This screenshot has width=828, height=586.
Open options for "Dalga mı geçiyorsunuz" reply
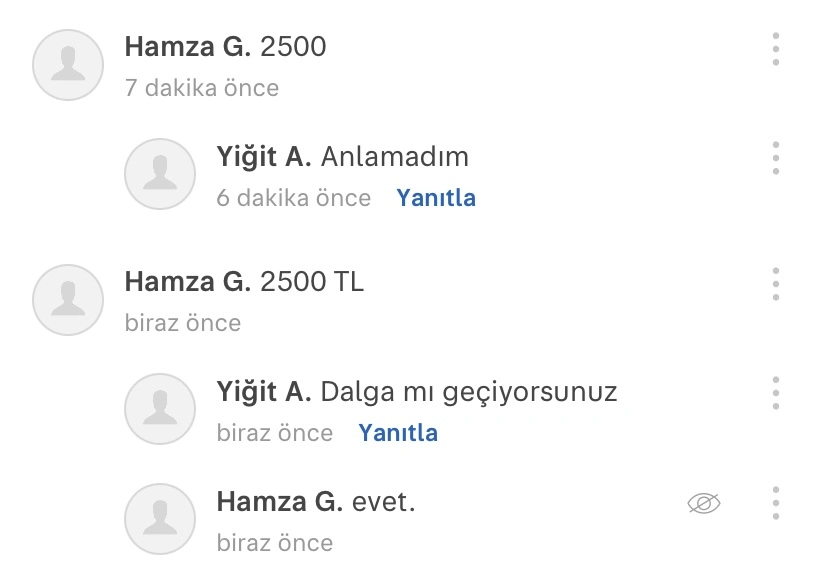pyautogui.click(x=776, y=393)
